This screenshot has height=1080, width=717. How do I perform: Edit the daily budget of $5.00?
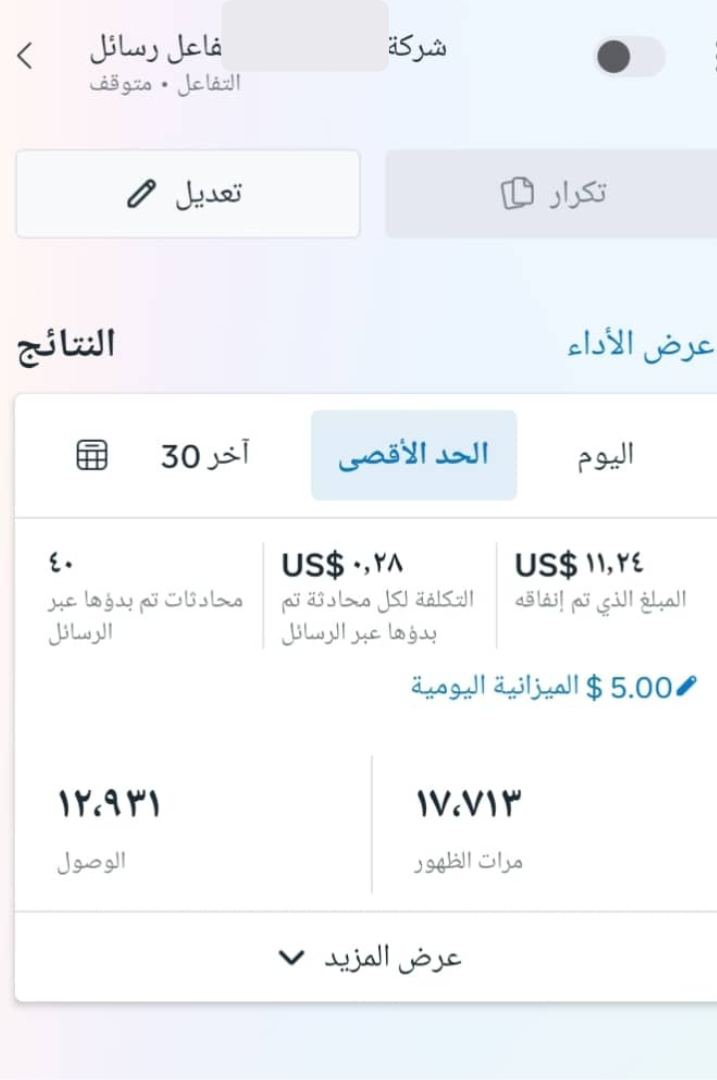[x=555, y=687]
